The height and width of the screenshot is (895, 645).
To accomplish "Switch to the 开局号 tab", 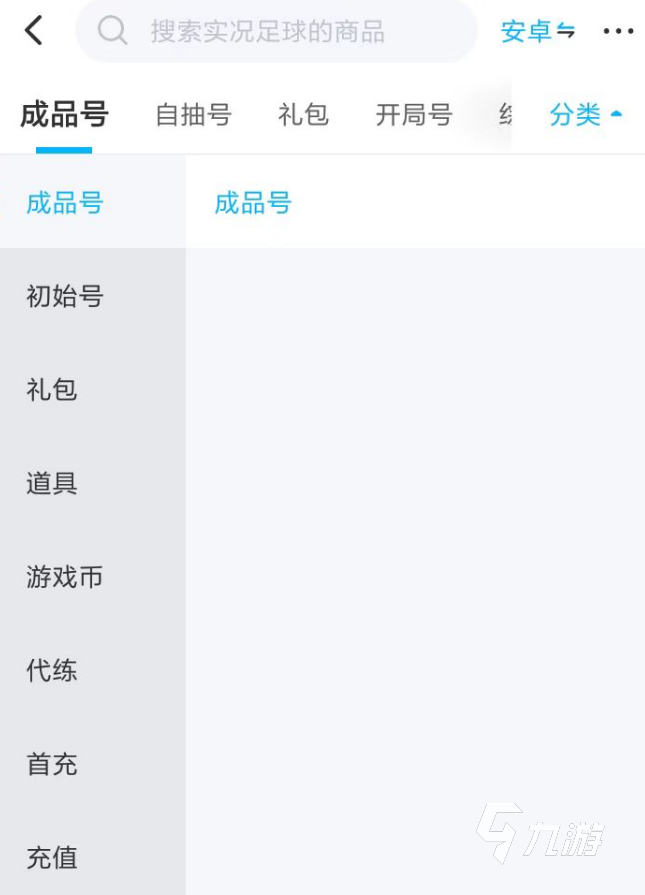I will point(413,115).
